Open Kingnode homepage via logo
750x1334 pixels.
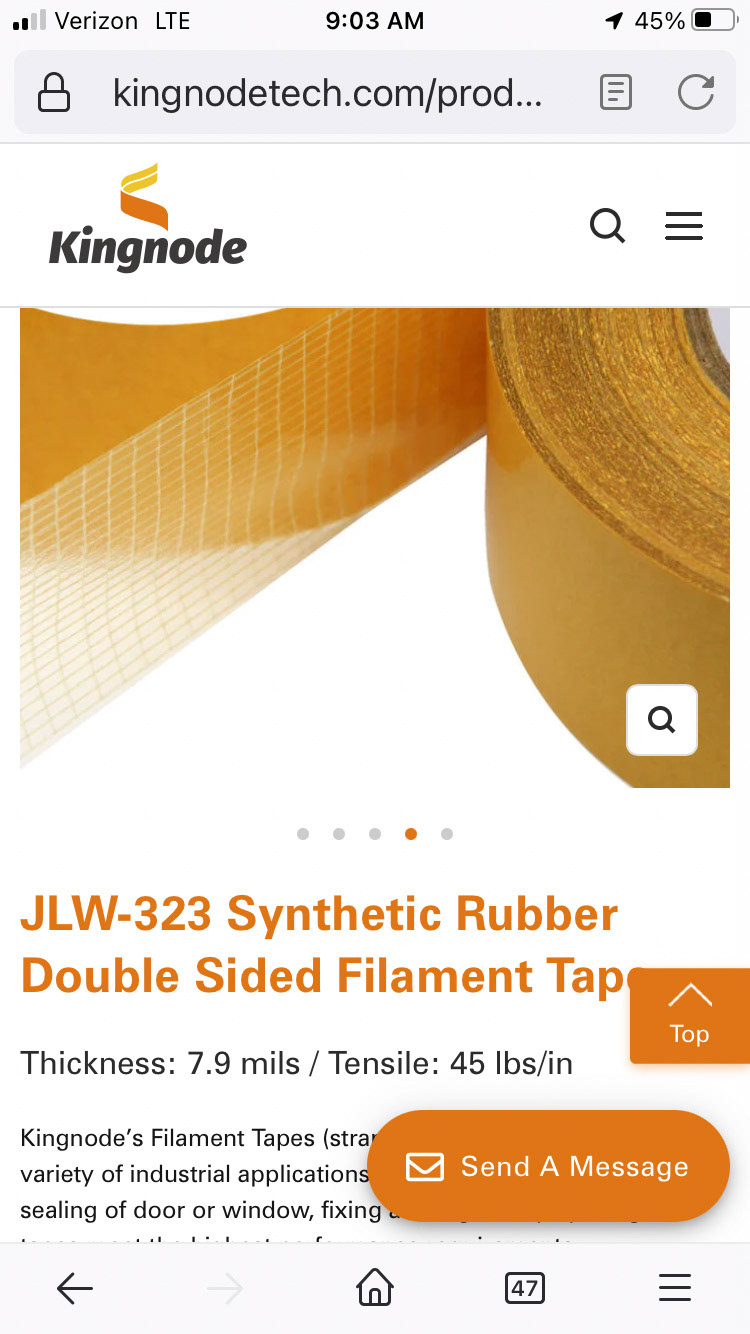[x=148, y=220]
